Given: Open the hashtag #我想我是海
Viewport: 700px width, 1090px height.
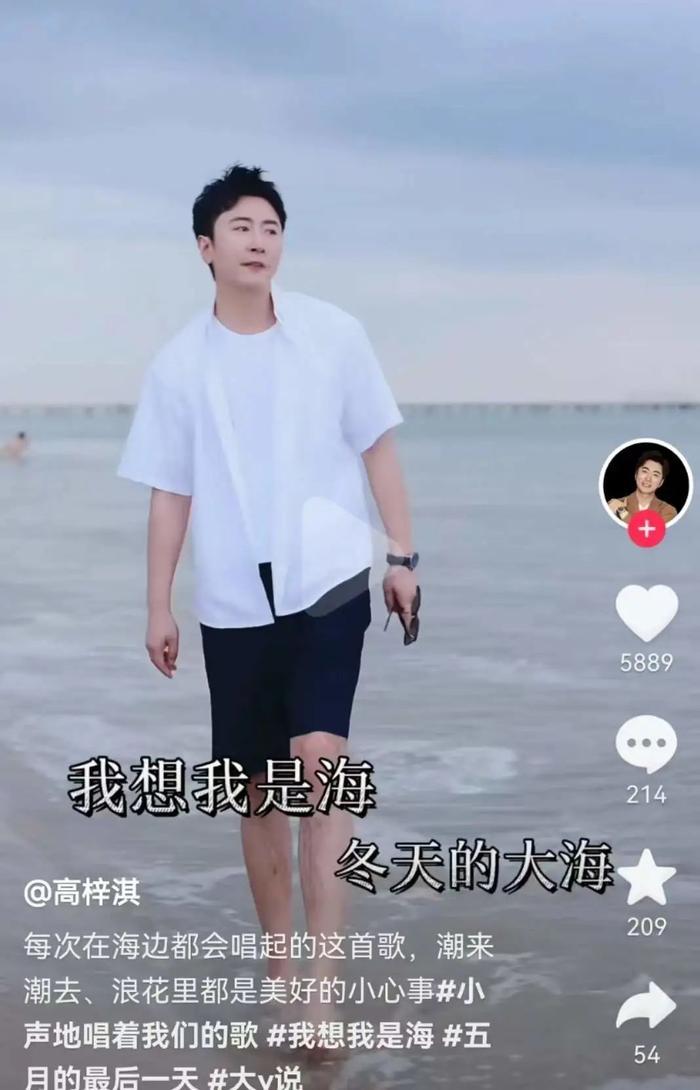Looking at the screenshot, I should tap(350, 1036).
